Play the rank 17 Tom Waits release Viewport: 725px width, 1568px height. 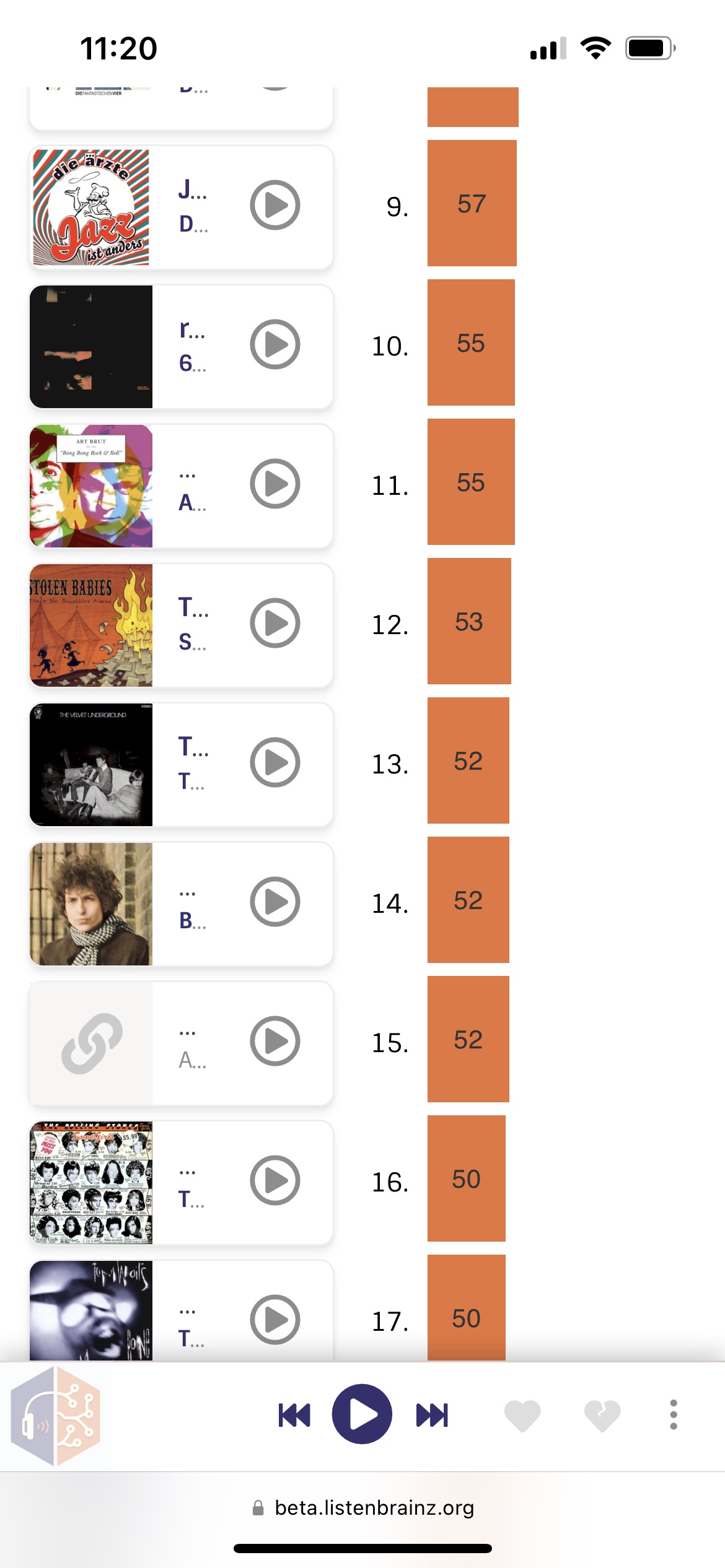275,1320
